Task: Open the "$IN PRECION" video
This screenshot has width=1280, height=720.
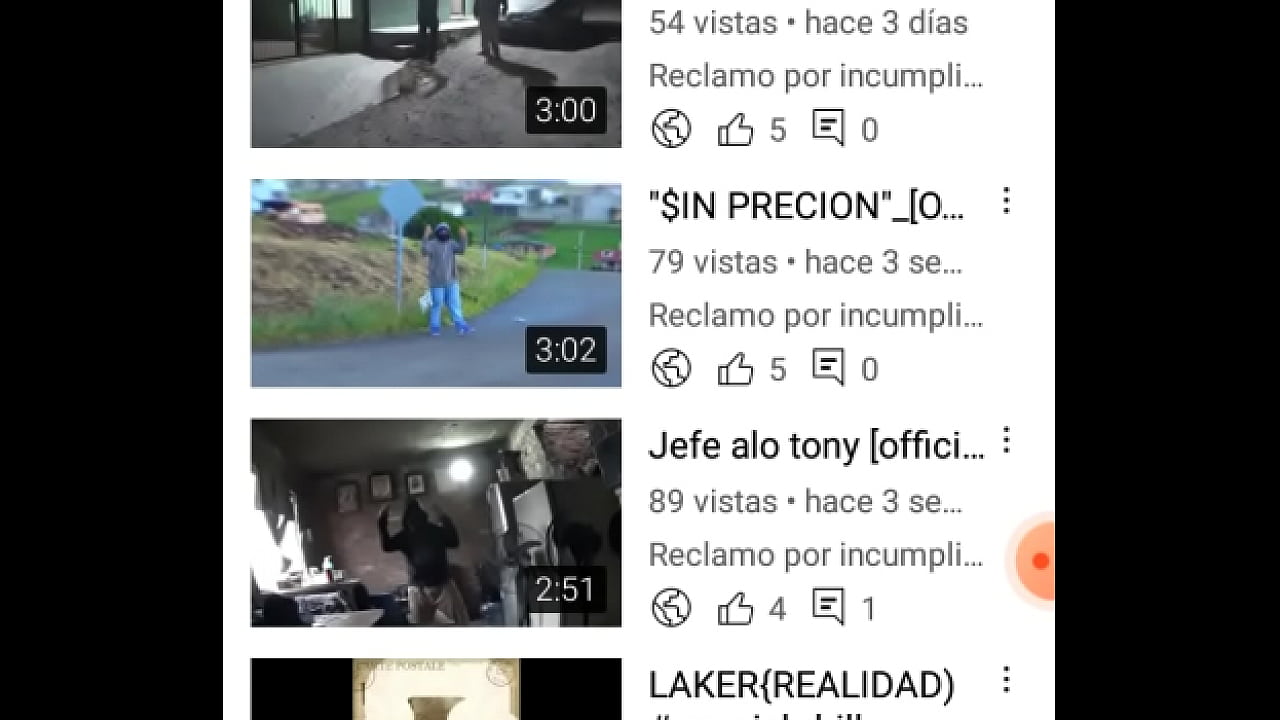Action: [x=436, y=283]
